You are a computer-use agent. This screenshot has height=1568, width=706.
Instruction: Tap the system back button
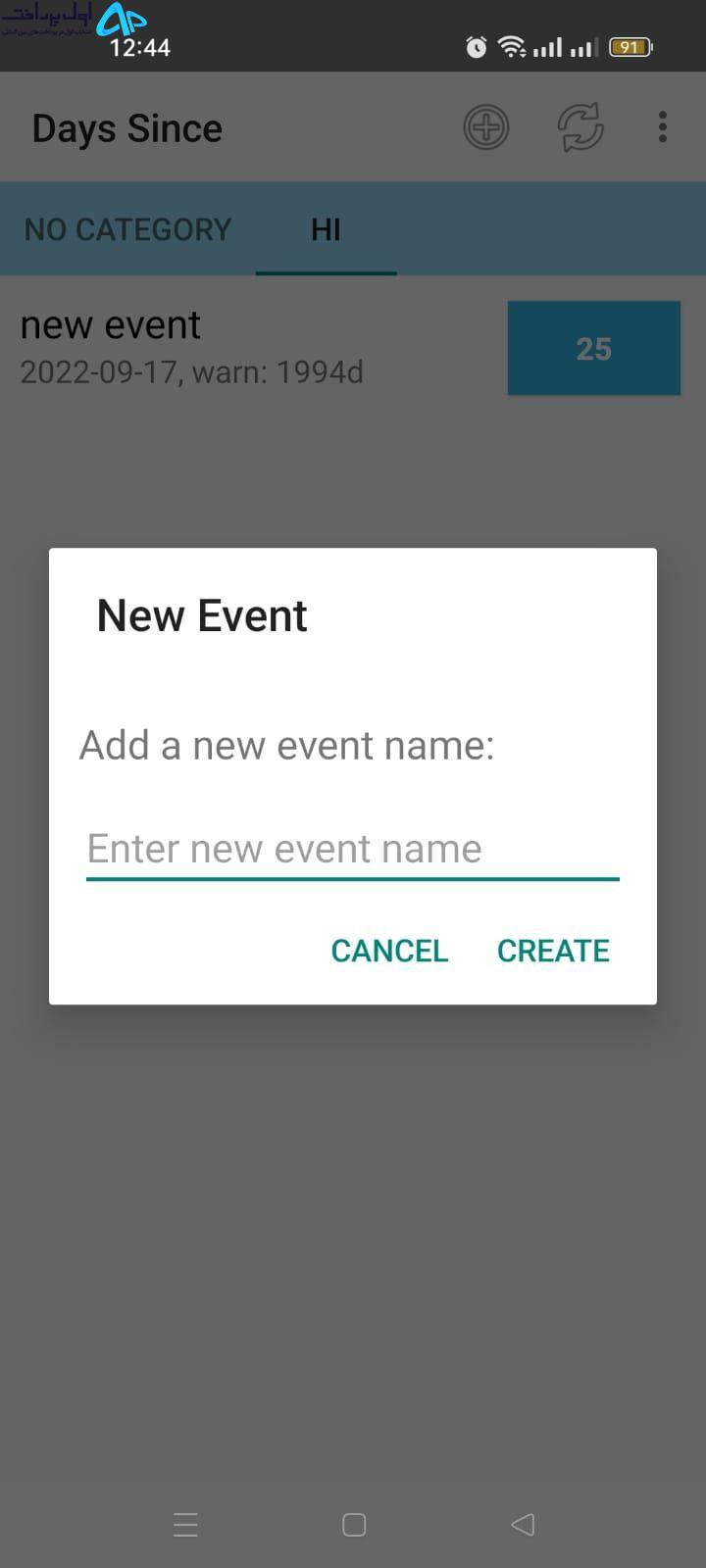click(523, 1524)
